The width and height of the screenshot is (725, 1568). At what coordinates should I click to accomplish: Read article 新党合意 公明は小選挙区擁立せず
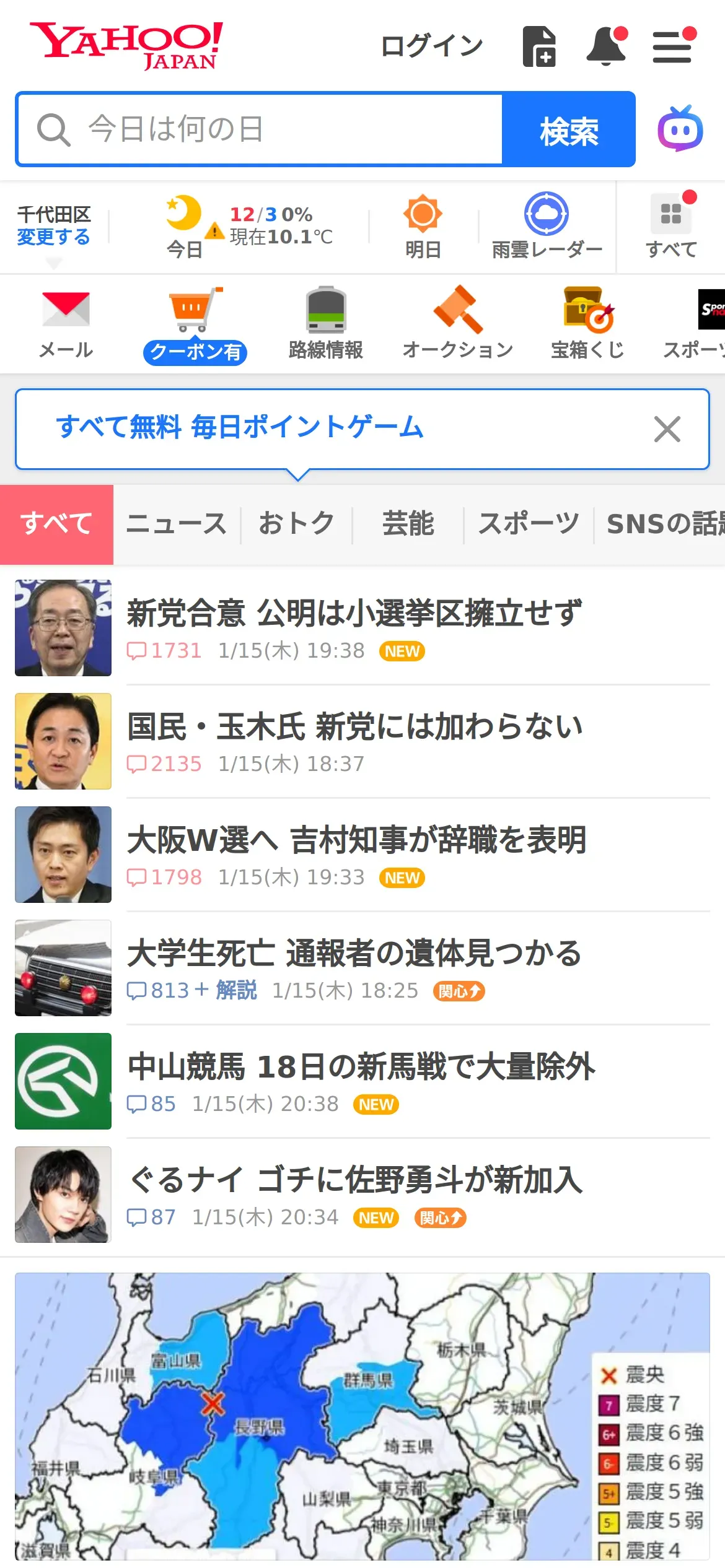click(354, 613)
